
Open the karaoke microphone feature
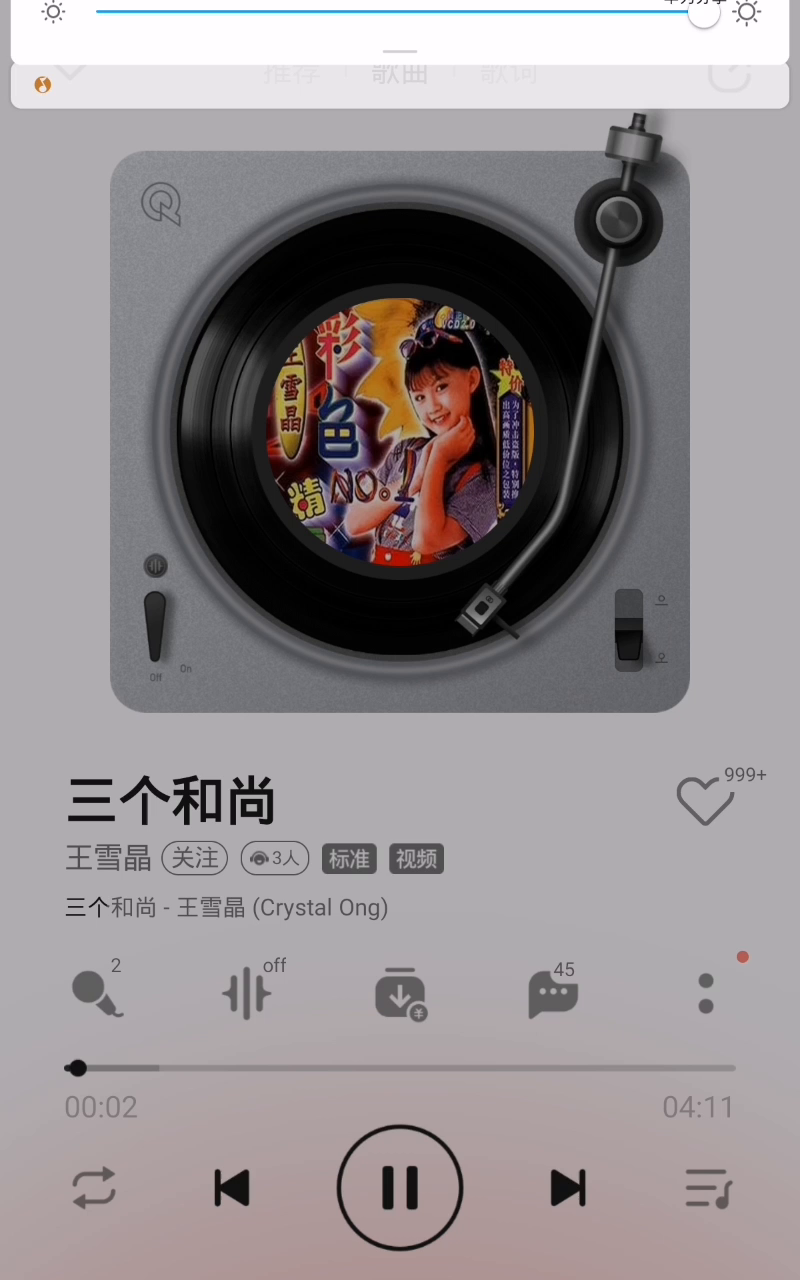(x=97, y=994)
